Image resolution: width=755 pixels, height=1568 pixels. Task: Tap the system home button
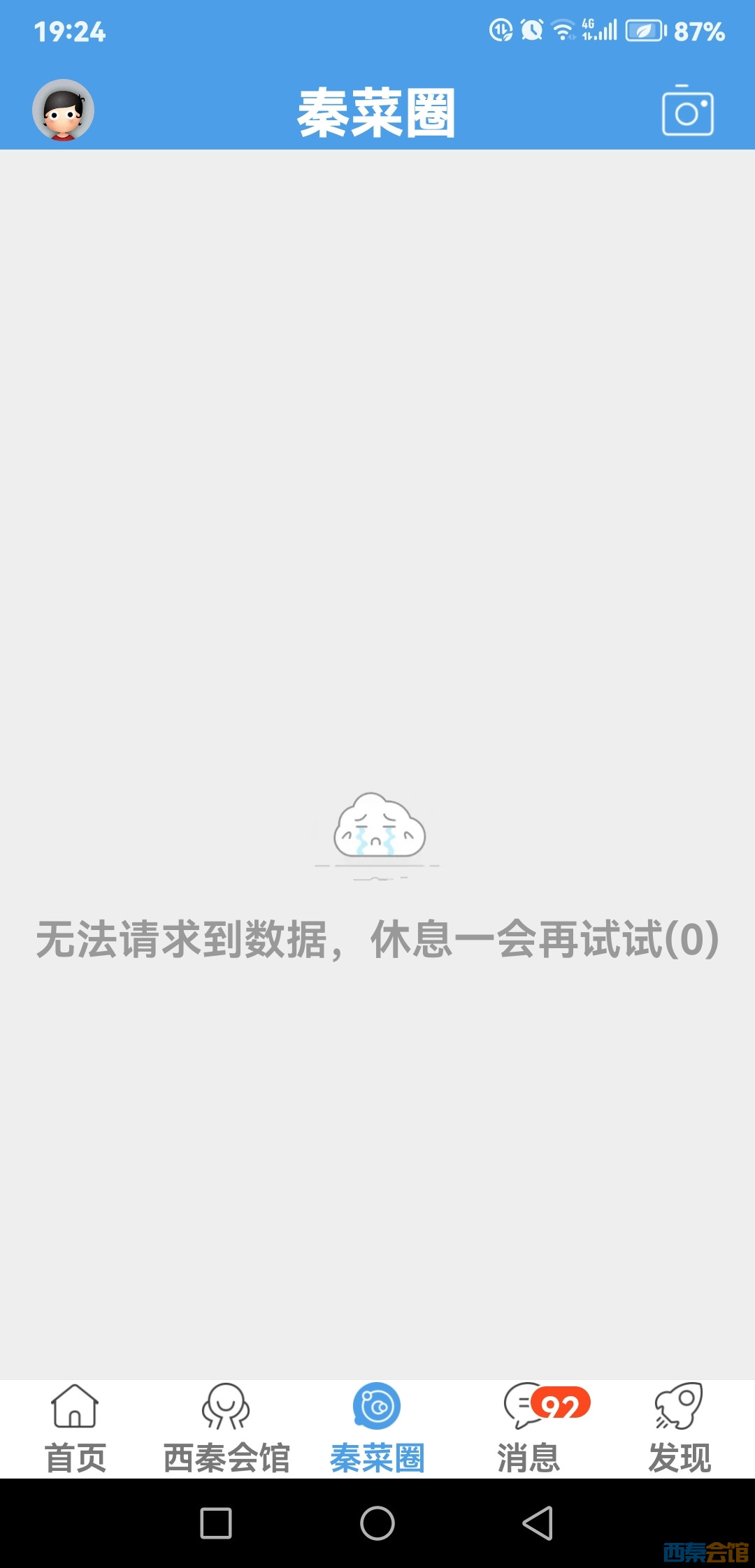click(x=377, y=1523)
